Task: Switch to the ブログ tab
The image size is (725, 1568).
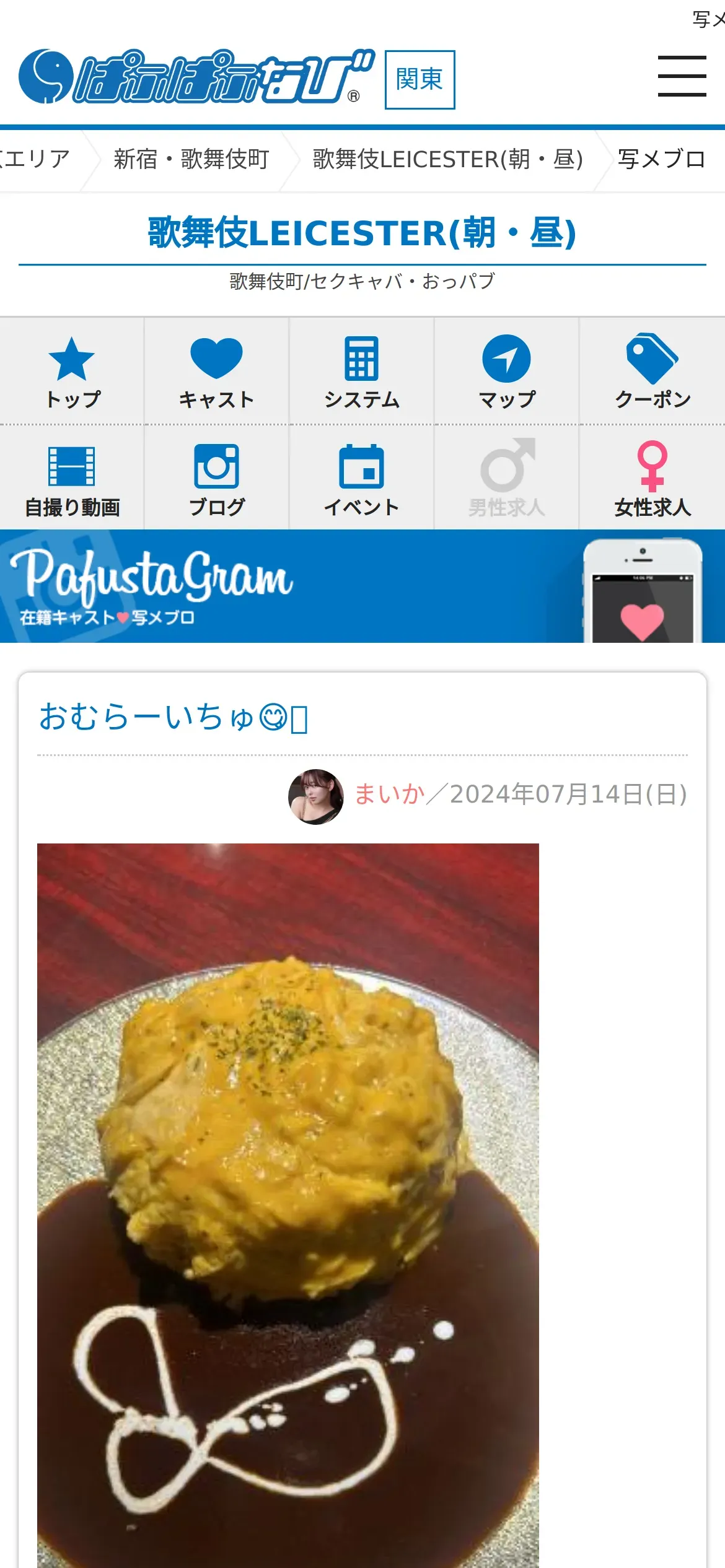Action: (x=216, y=479)
